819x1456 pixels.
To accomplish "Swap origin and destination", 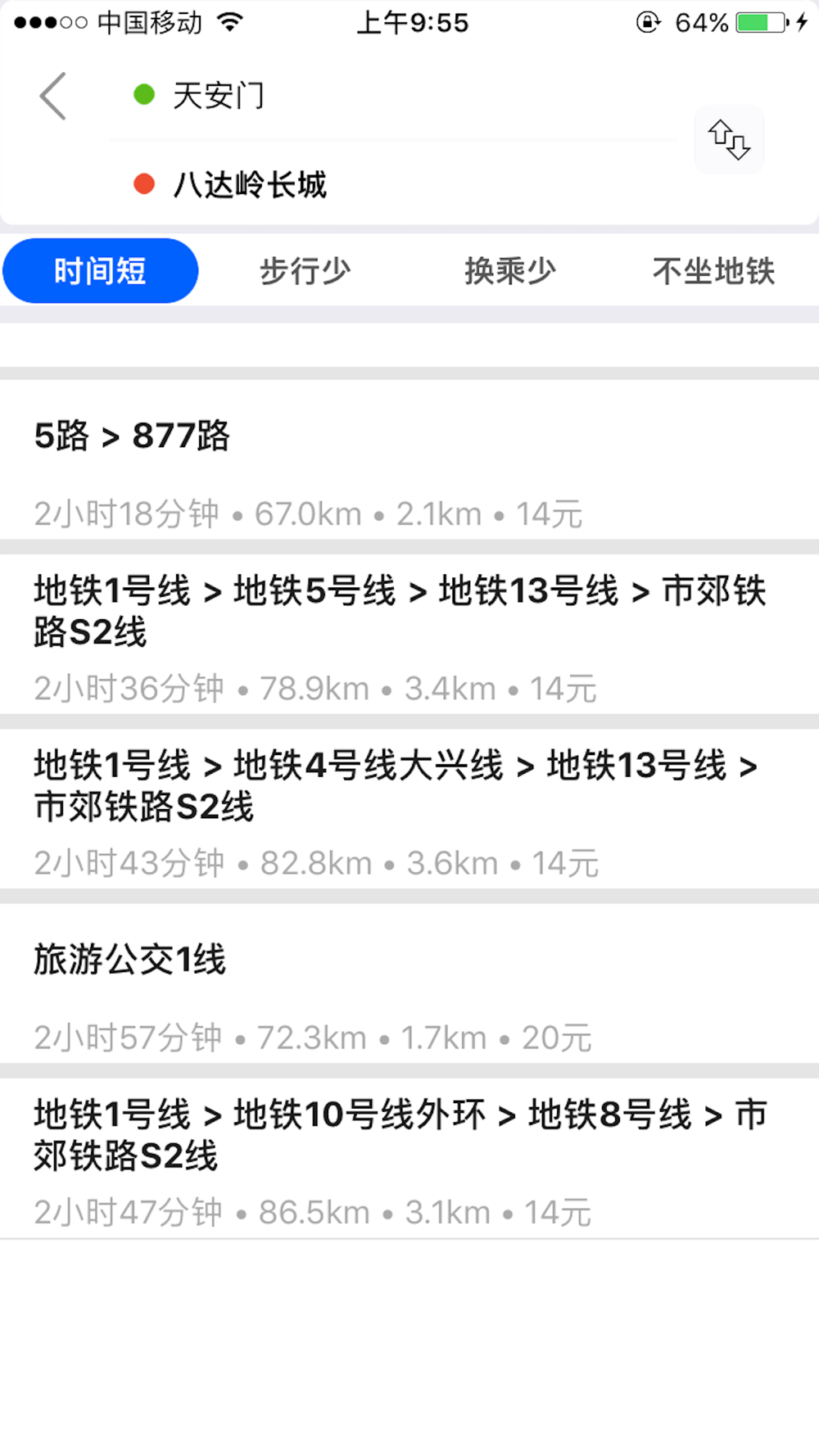I will click(729, 139).
